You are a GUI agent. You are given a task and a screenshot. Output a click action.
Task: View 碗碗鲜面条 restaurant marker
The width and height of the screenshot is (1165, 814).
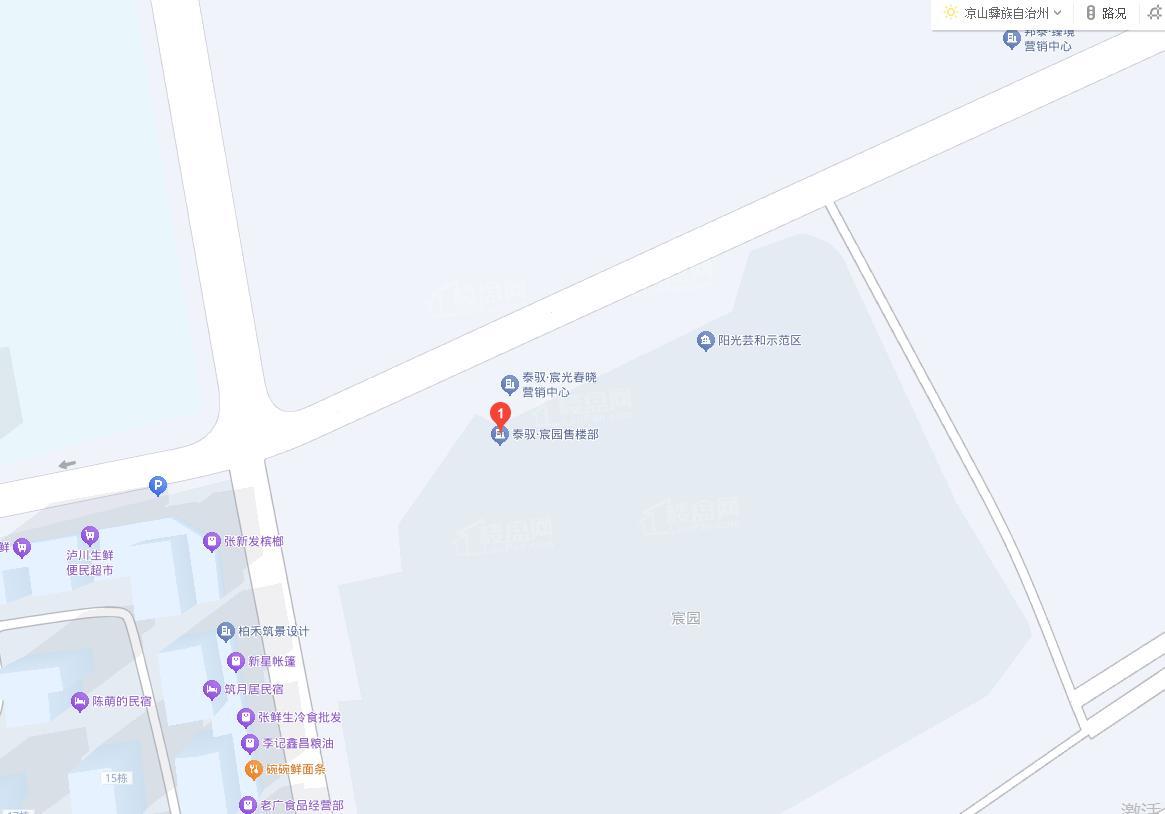(253, 769)
